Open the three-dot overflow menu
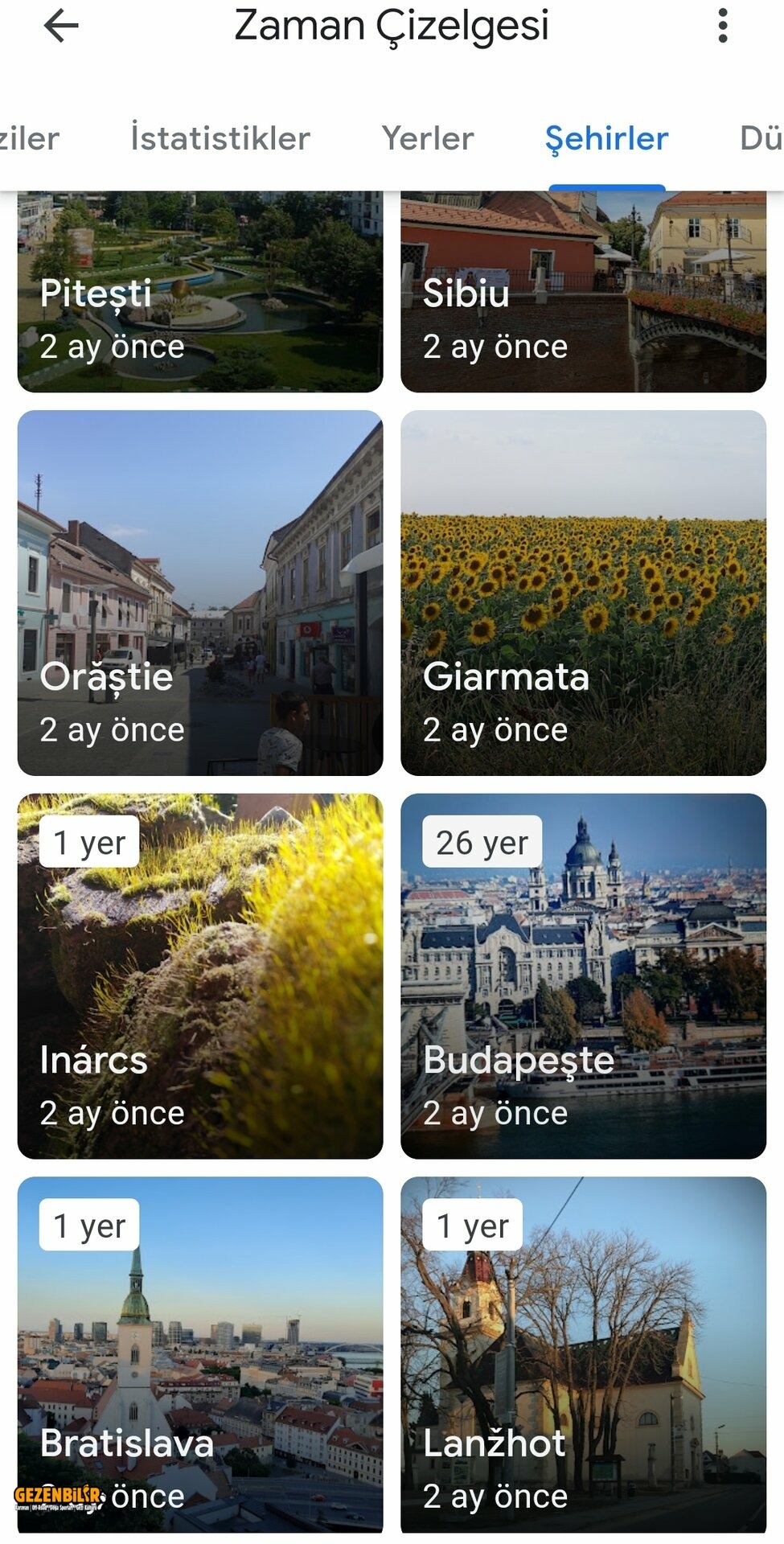This screenshot has height=1544, width=784. [x=723, y=26]
